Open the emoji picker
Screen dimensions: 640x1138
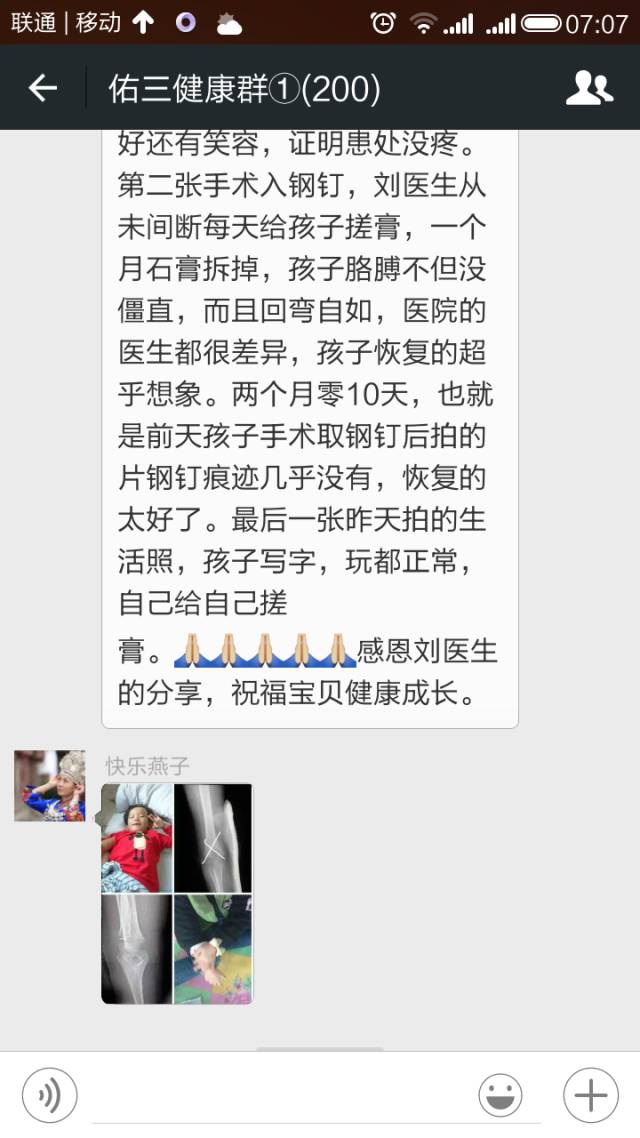pos(500,1095)
